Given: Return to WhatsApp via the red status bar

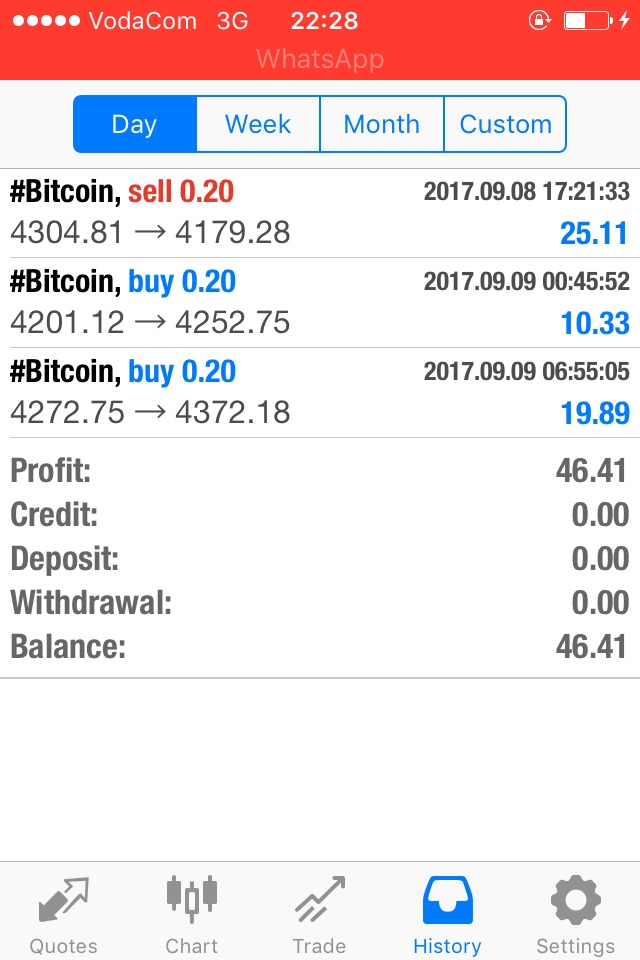Looking at the screenshot, I should point(320,58).
